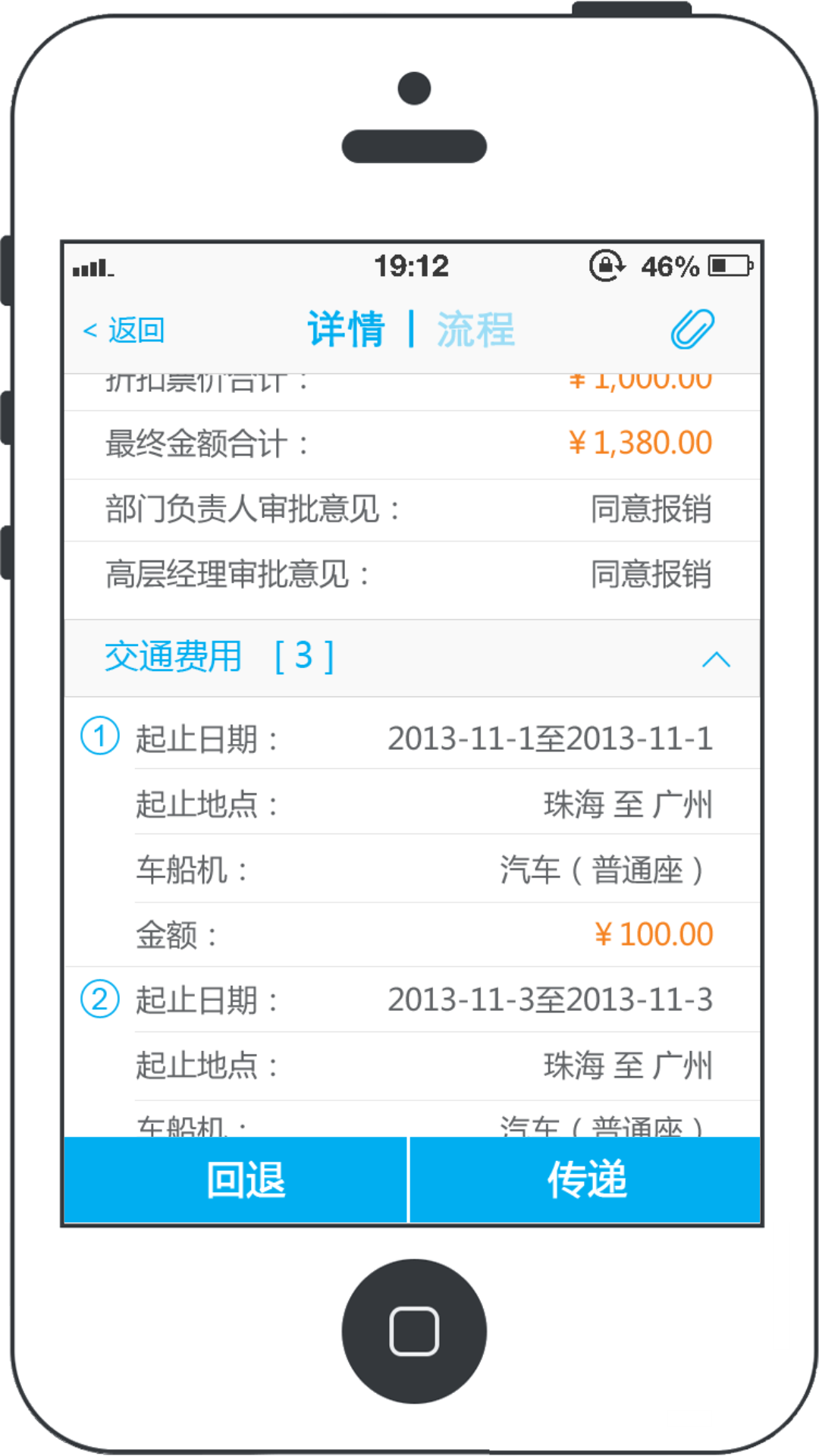Image resolution: width=819 pixels, height=1456 pixels.
Task: Tap the circled number 1 marker
Action: (x=99, y=736)
